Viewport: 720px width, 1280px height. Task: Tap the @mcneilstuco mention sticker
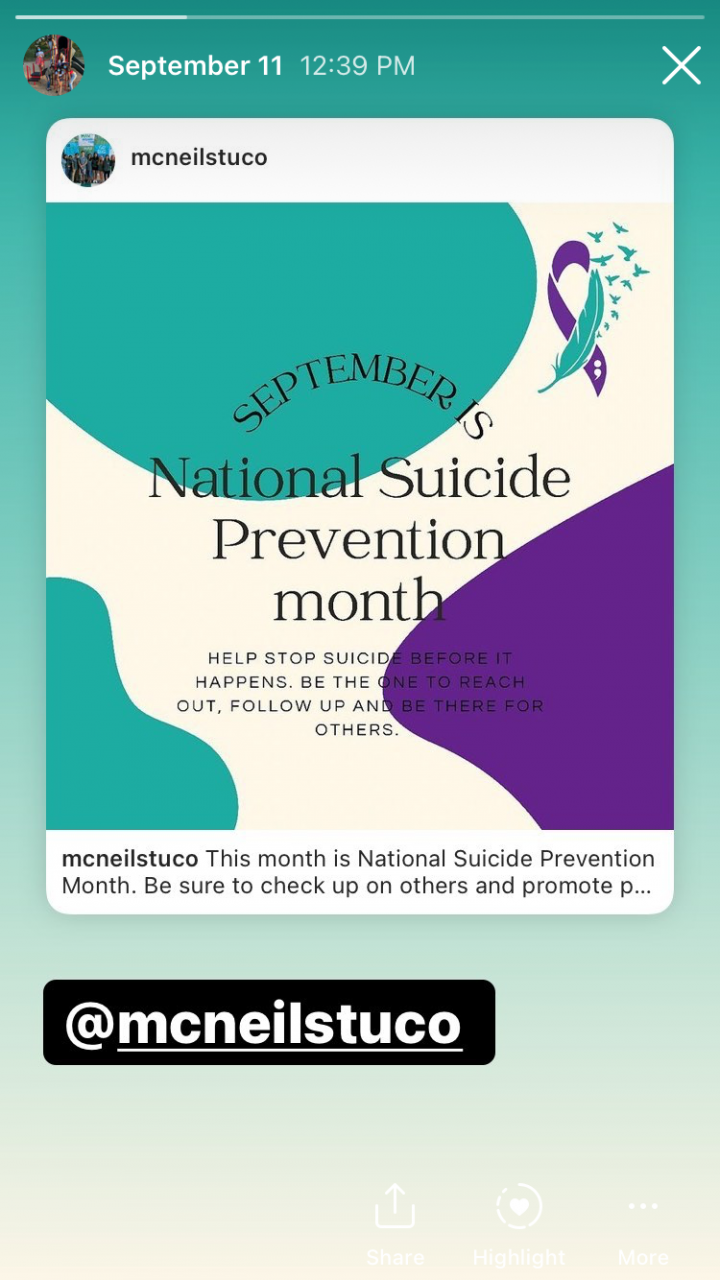pos(268,1022)
